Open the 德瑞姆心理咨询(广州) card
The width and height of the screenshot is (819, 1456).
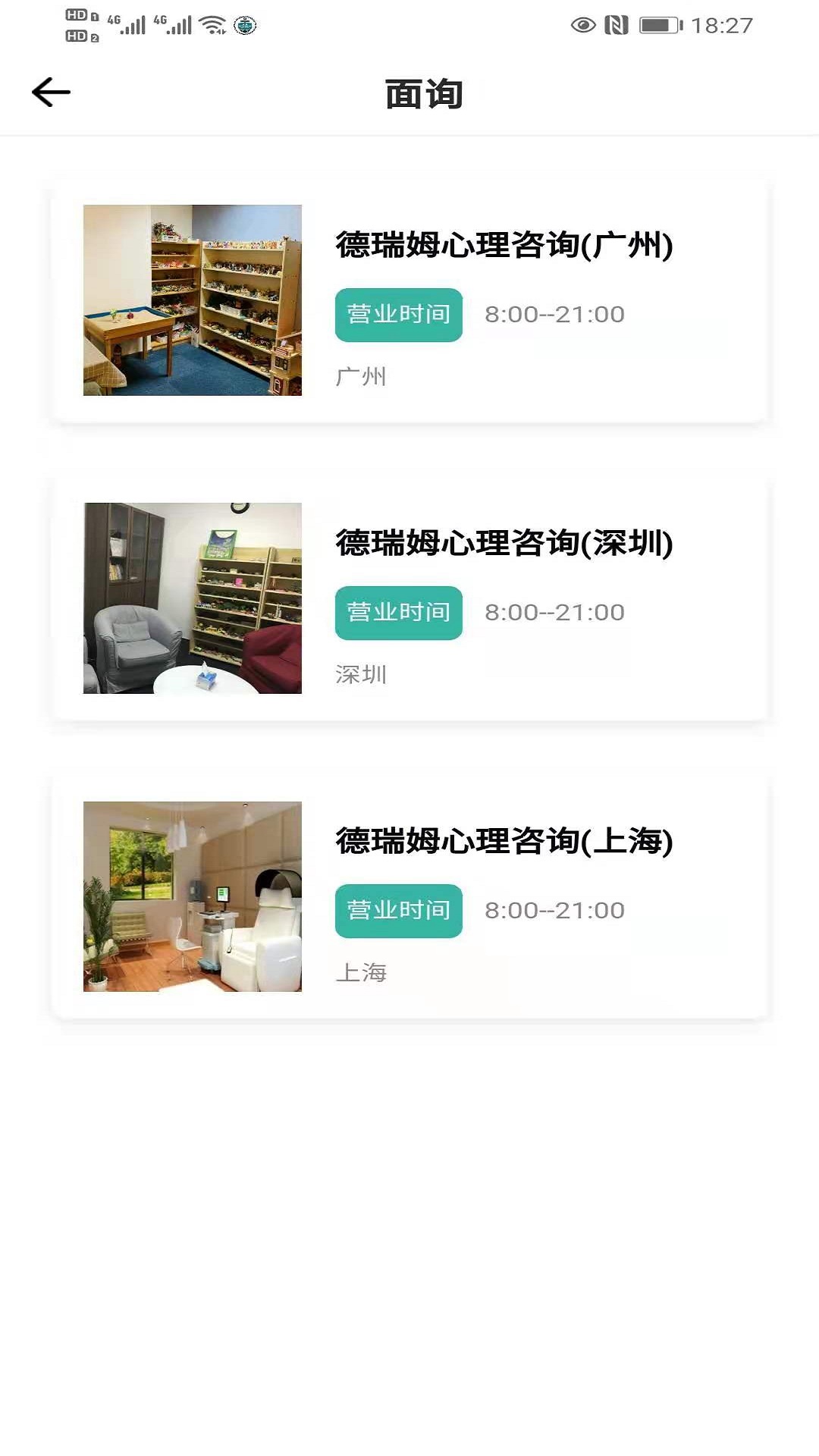point(409,300)
